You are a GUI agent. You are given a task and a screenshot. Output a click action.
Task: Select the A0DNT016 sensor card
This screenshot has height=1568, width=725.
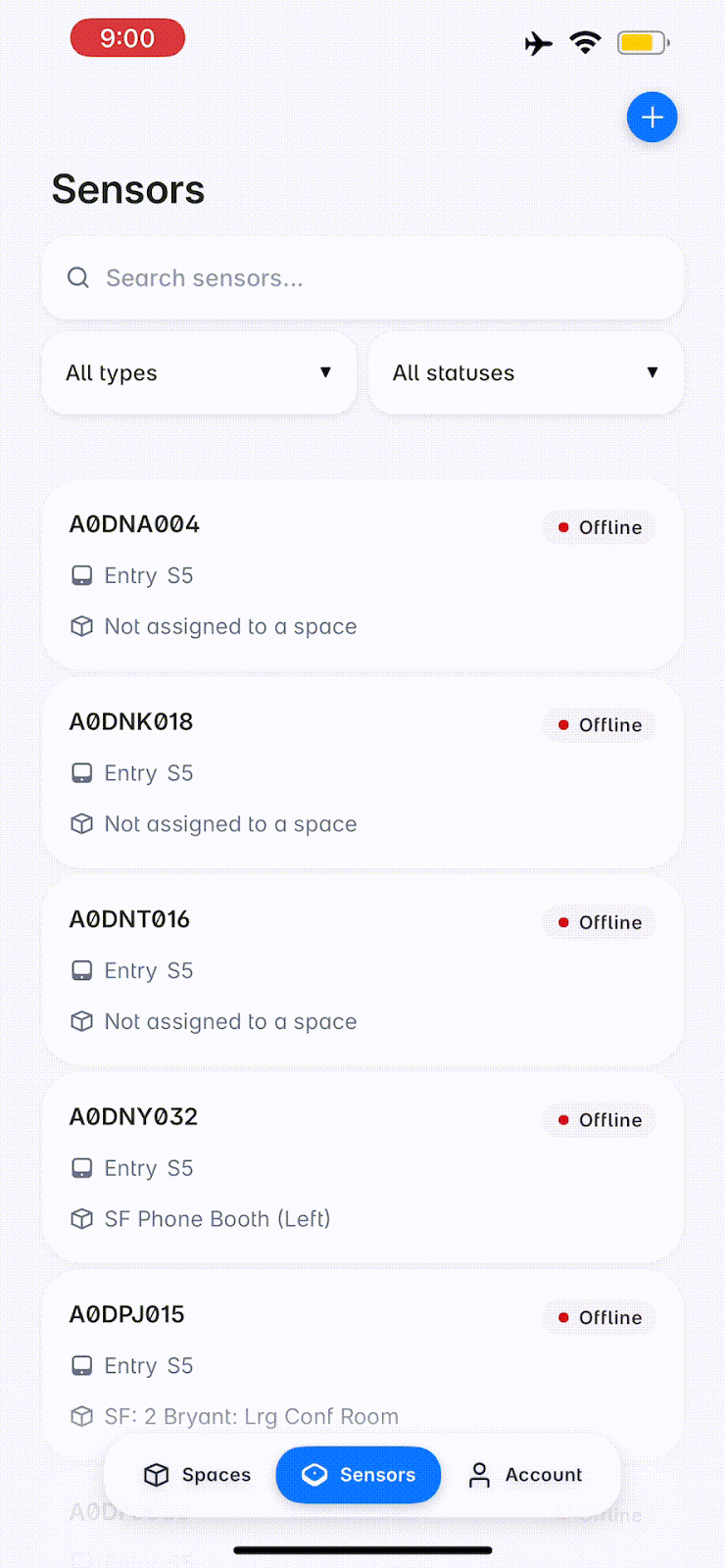tap(362, 970)
